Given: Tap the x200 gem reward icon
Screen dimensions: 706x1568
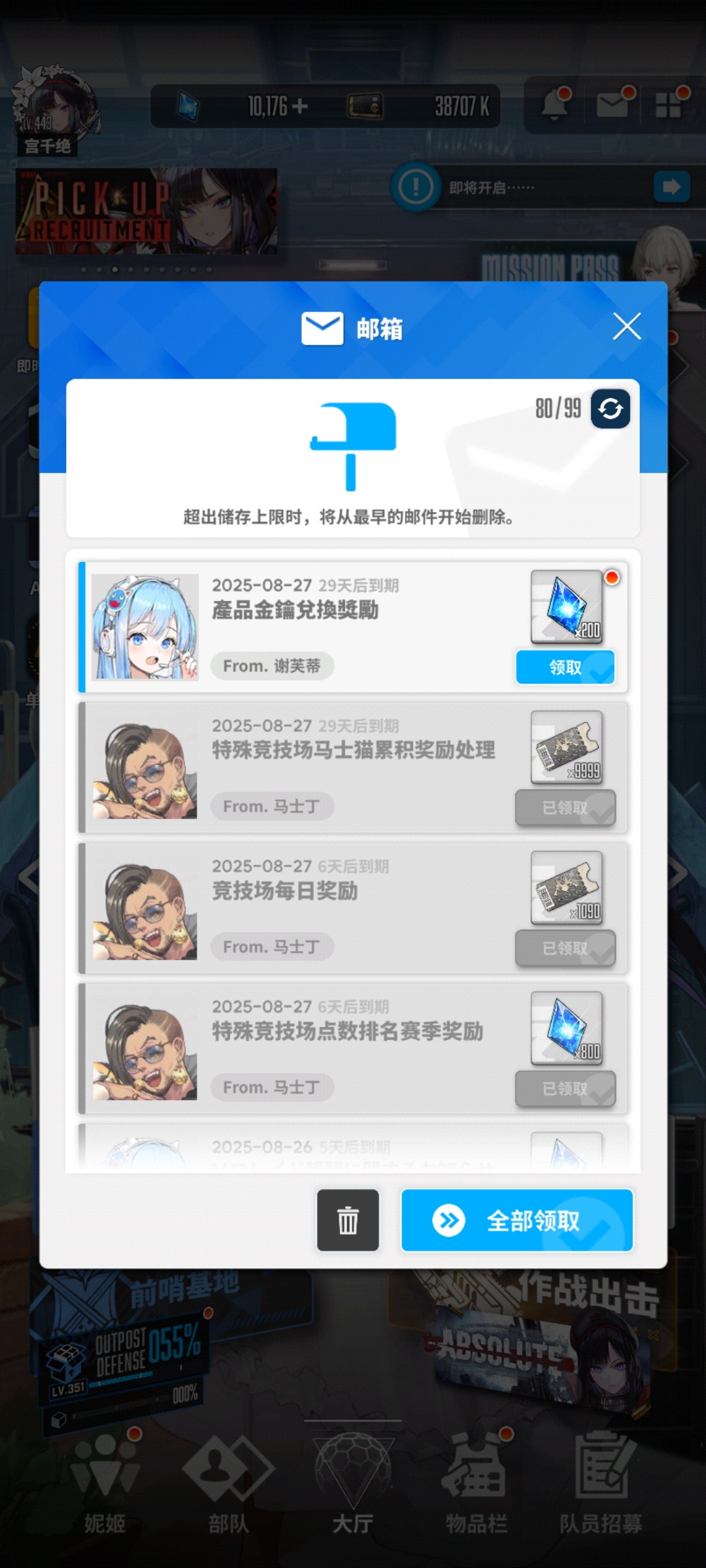Looking at the screenshot, I should (x=567, y=607).
